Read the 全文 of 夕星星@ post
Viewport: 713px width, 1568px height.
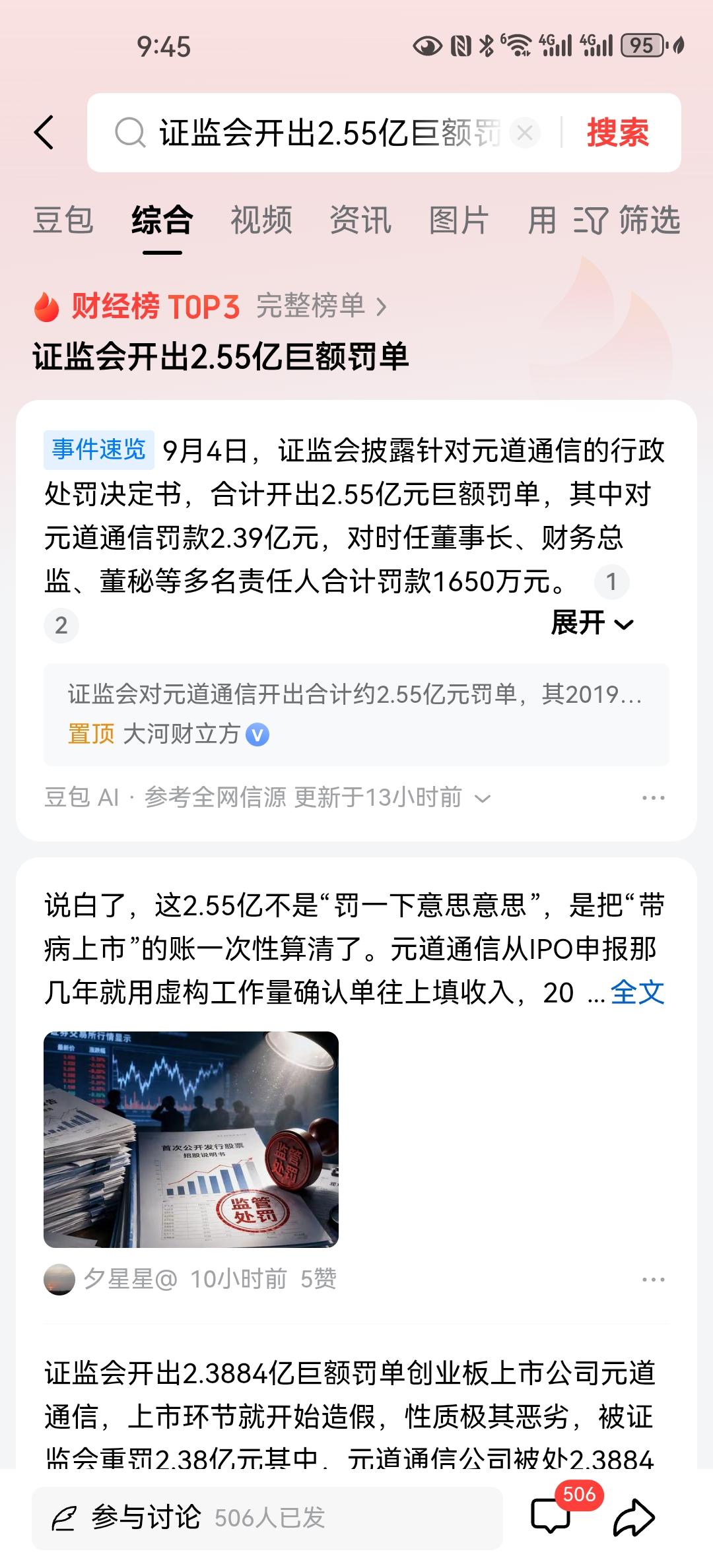(x=637, y=992)
